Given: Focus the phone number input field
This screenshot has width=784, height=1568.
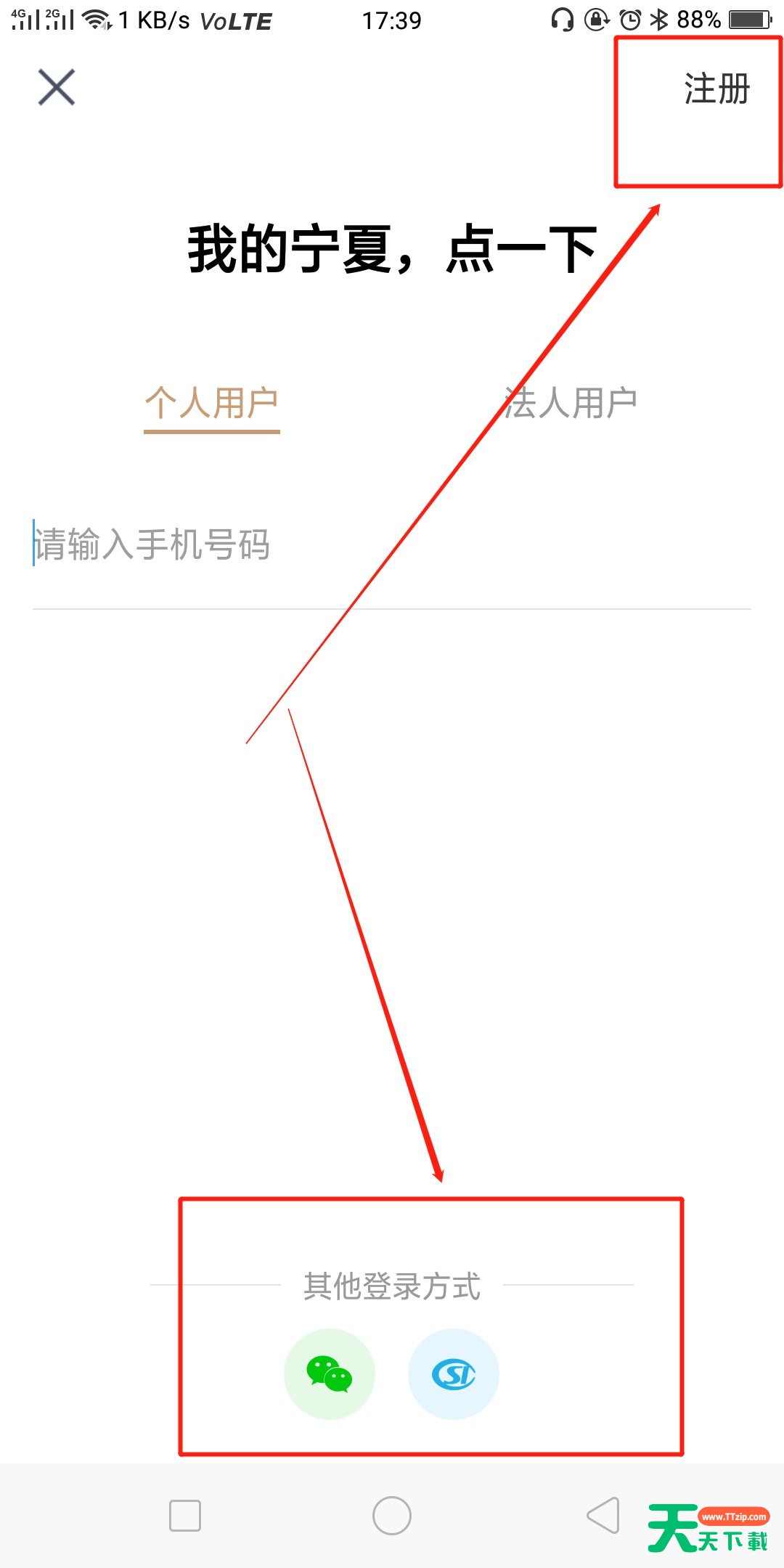Looking at the screenshot, I should [x=392, y=544].
